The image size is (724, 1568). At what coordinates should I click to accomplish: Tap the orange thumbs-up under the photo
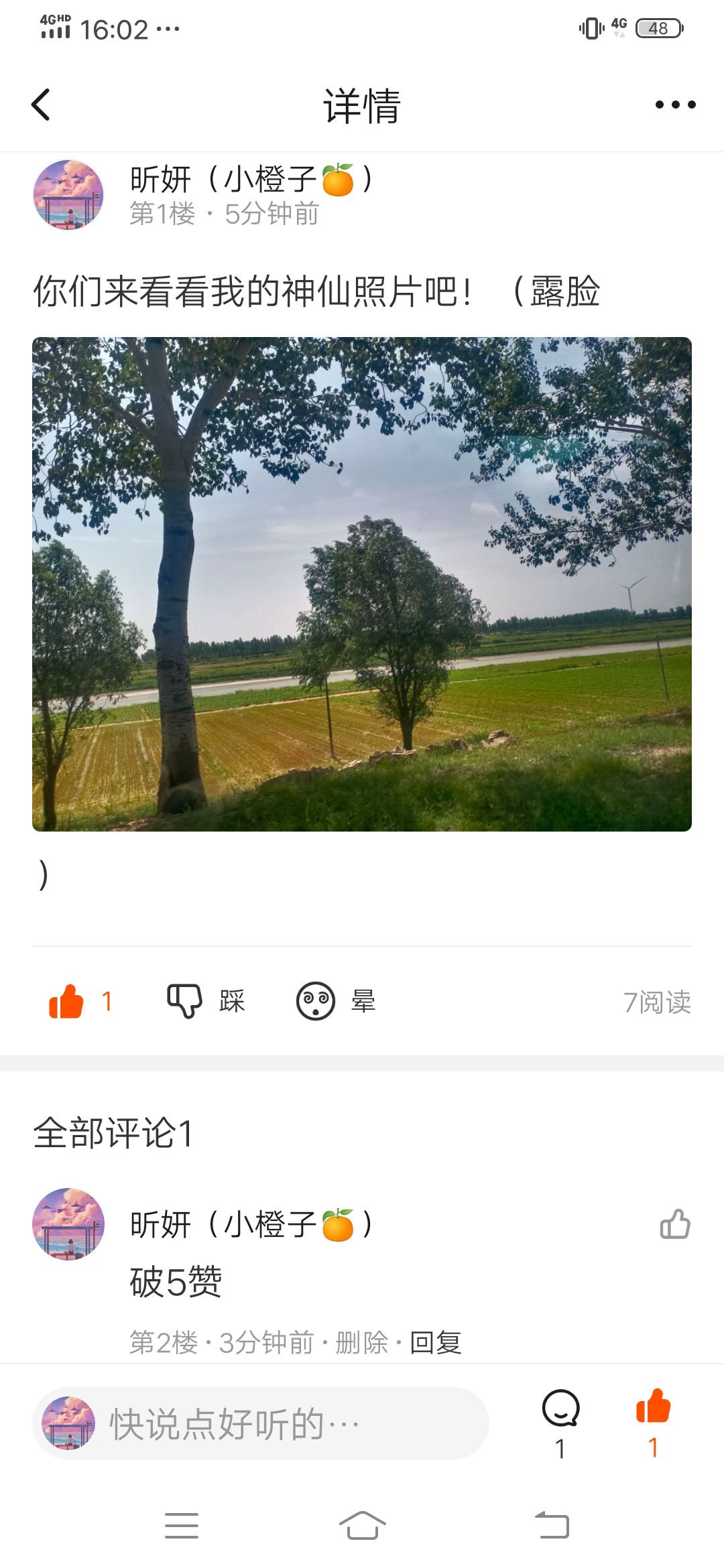pyautogui.click(x=66, y=1002)
